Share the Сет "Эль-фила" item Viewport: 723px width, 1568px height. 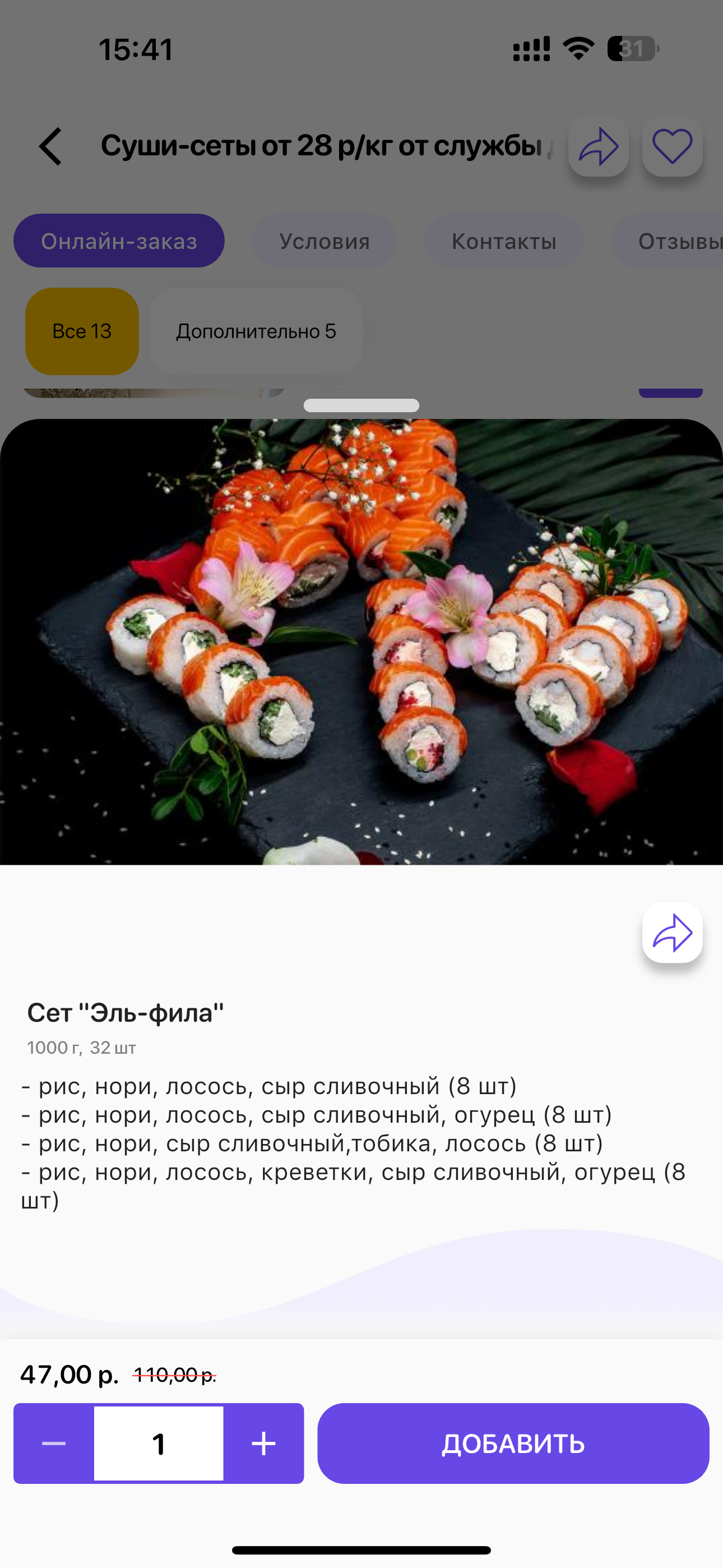(x=672, y=933)
